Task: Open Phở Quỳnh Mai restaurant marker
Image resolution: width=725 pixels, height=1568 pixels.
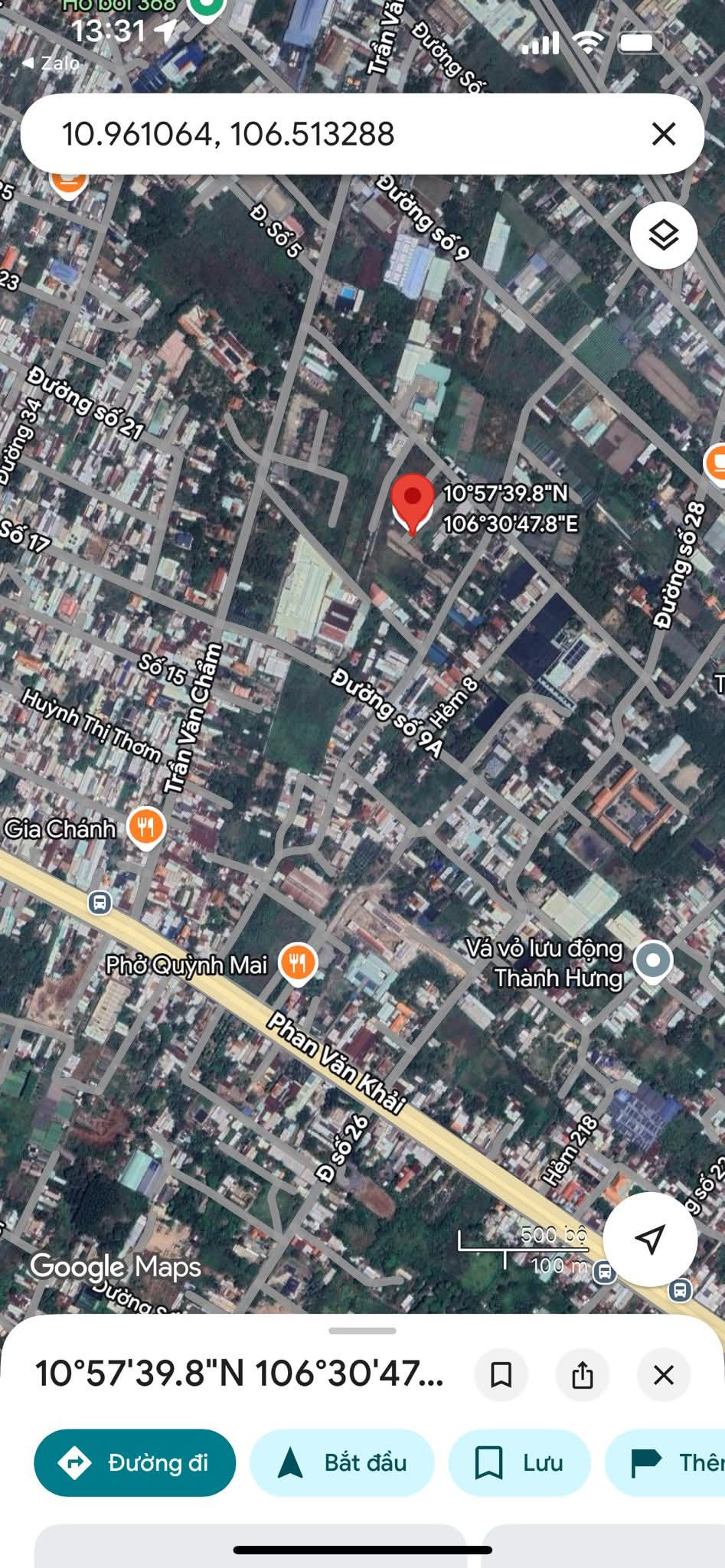Action: [x=298, y=963]
